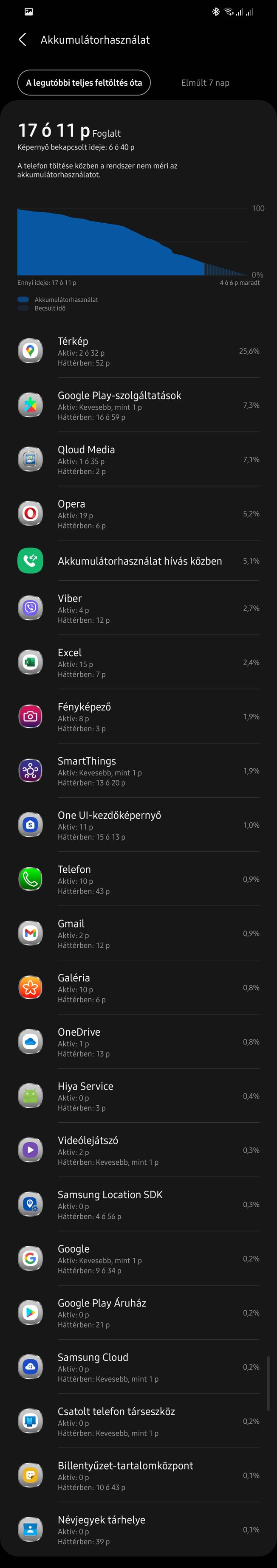View Qloud Media battery usage
Screen dimensions: 277x1568
click(x=138, y=460)
